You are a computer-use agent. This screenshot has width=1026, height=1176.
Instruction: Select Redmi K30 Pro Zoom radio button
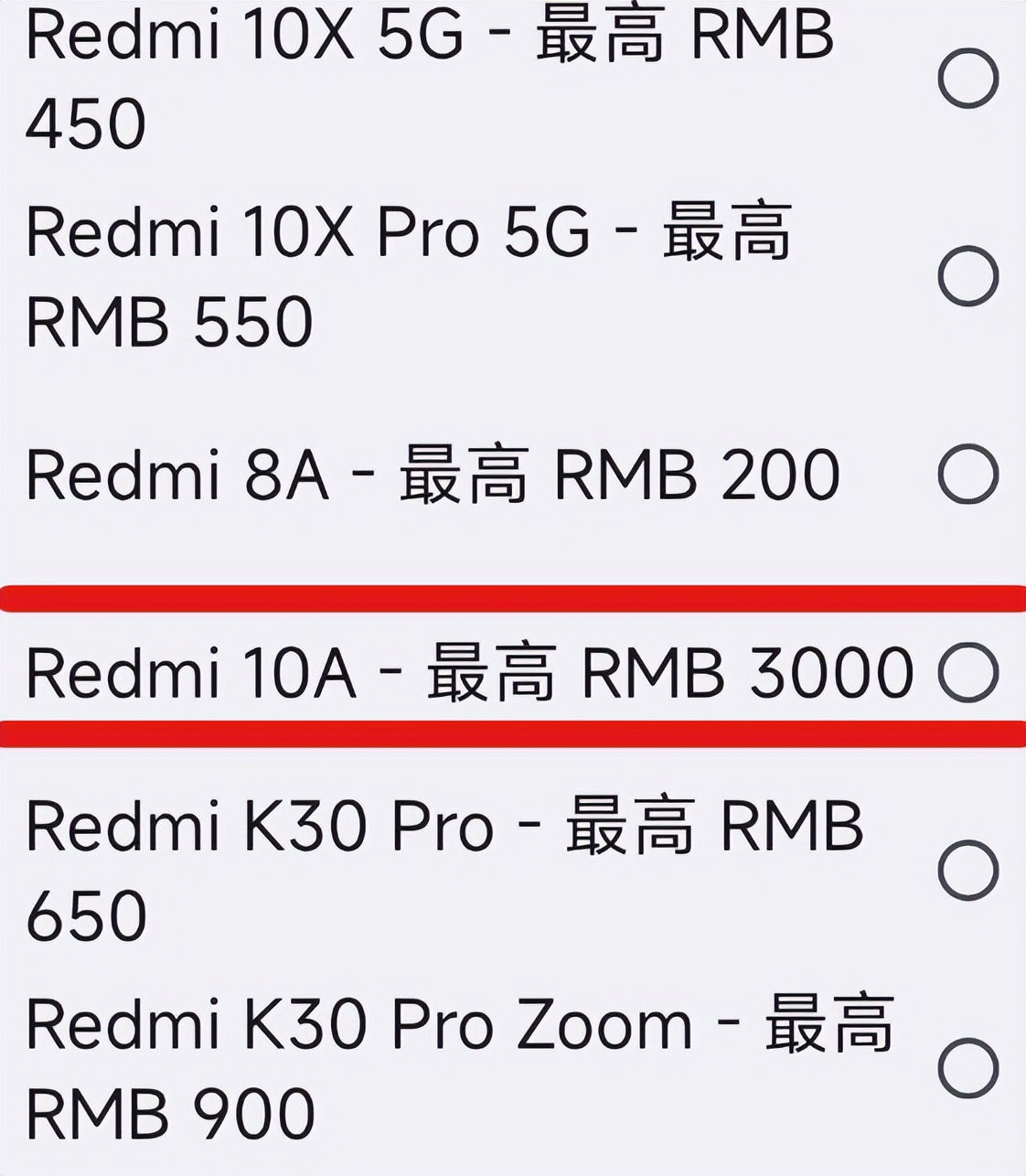[x=967, y=1068]
